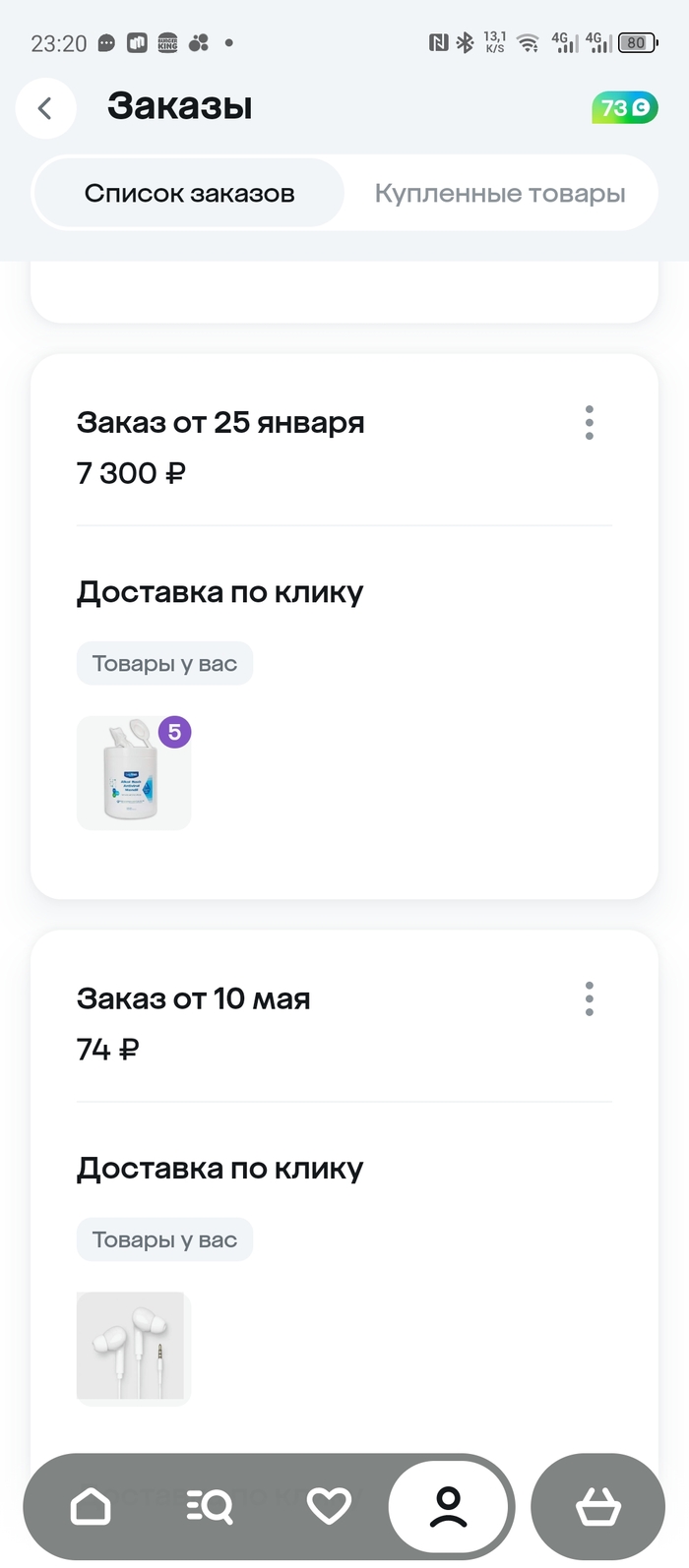
Task: Open the order from 10 мая
Action: coord(194,999)
